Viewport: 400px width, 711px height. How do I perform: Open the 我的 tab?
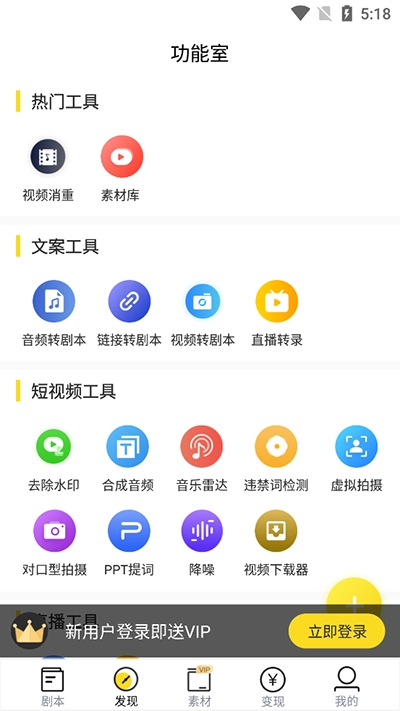coord(347,687)
